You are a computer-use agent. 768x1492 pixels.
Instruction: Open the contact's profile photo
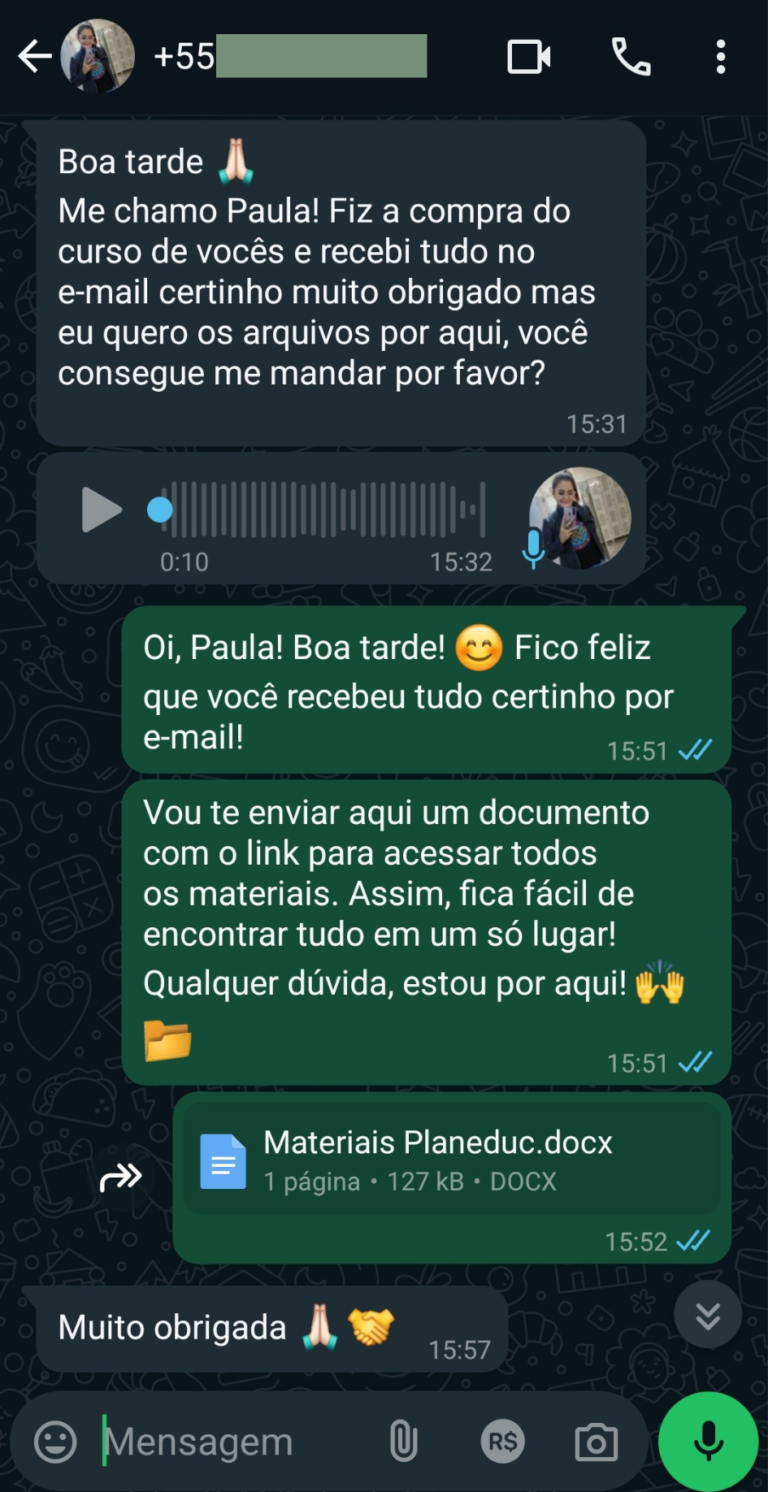tap(98, 57)
